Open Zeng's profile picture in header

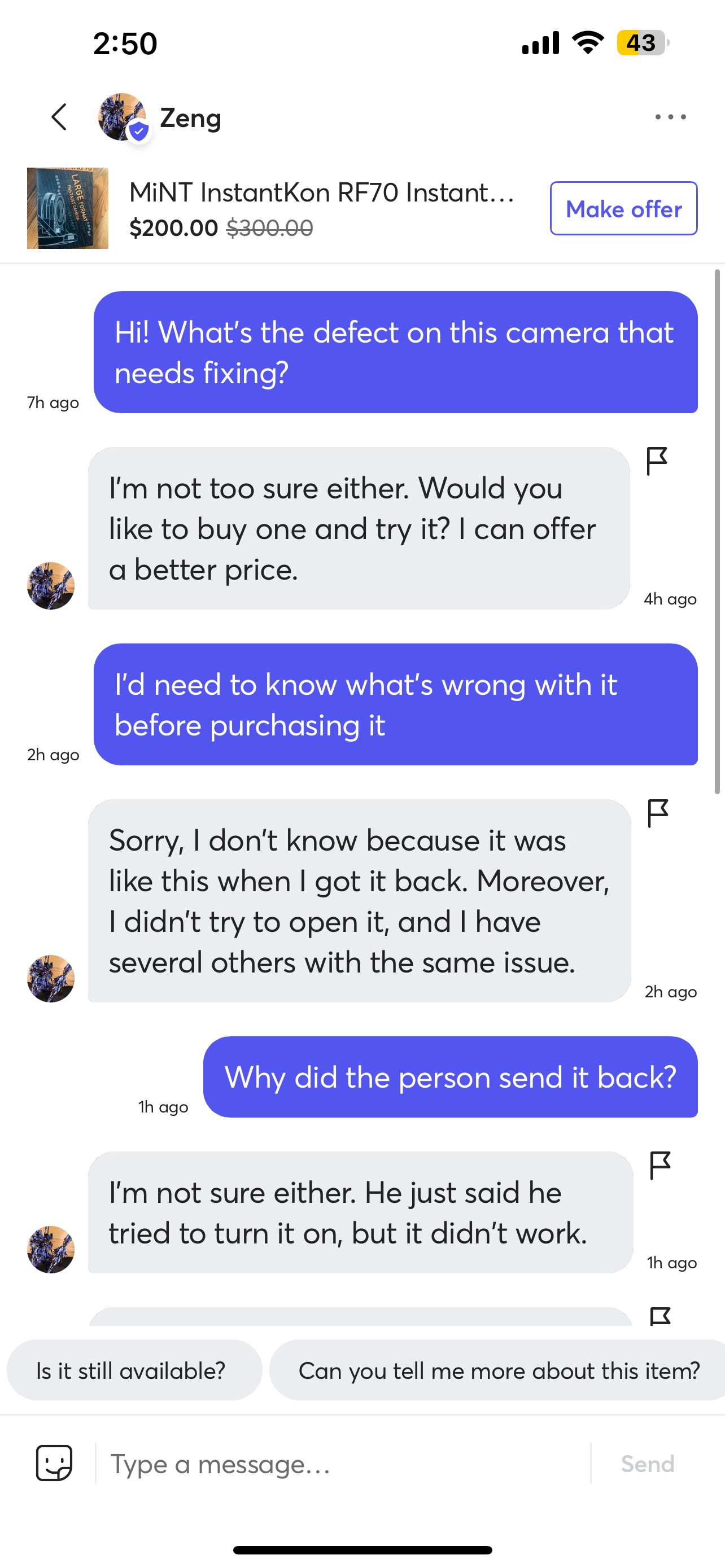(x=122, y=117)
